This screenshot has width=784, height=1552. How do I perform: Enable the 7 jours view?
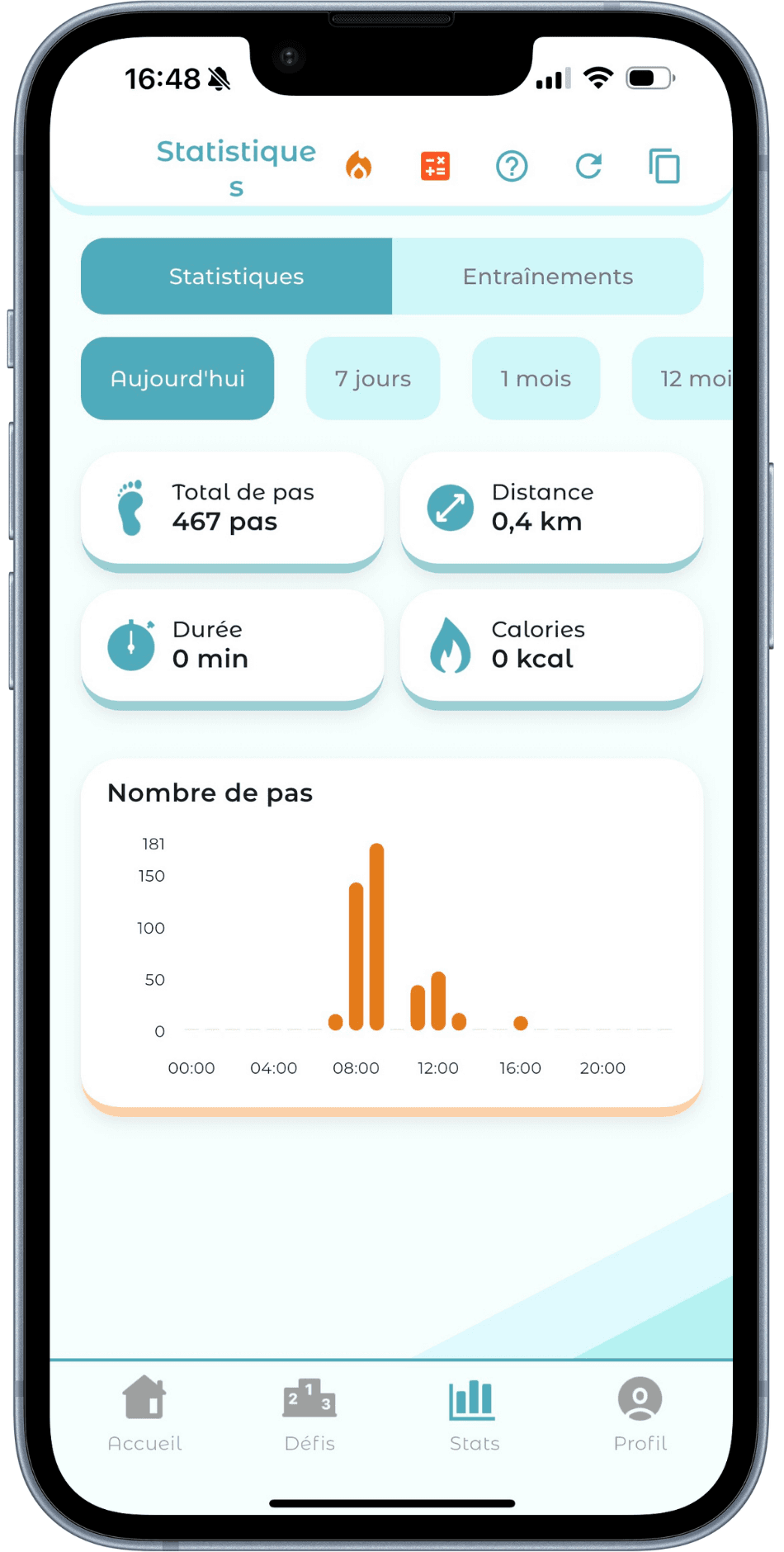pyautogui.click(x=373, y=378)
